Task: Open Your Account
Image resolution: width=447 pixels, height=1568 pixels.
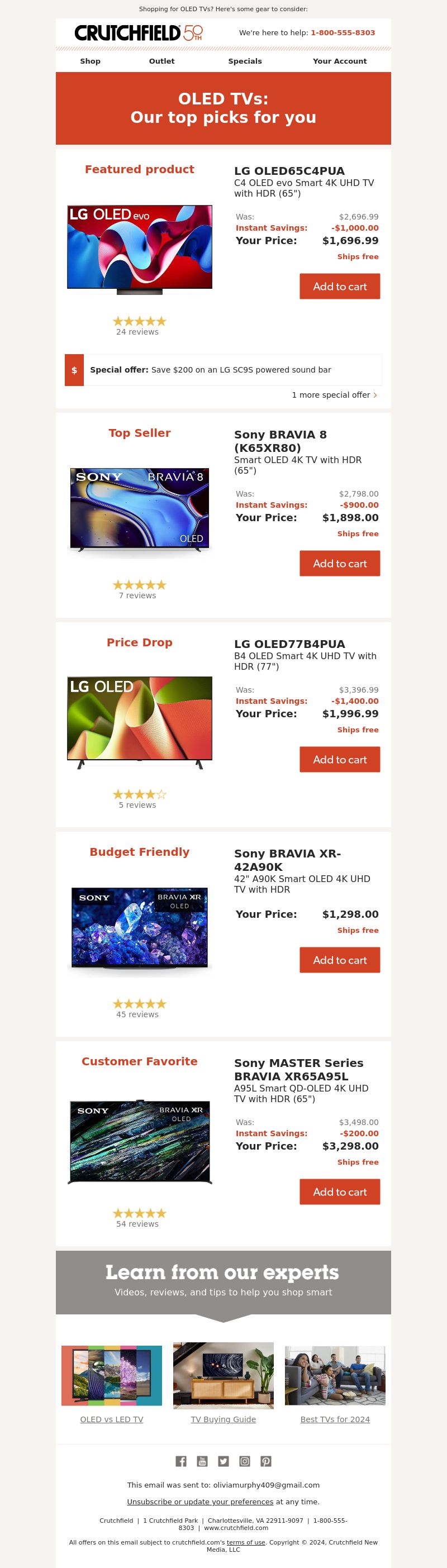Action: click(339, 61)
